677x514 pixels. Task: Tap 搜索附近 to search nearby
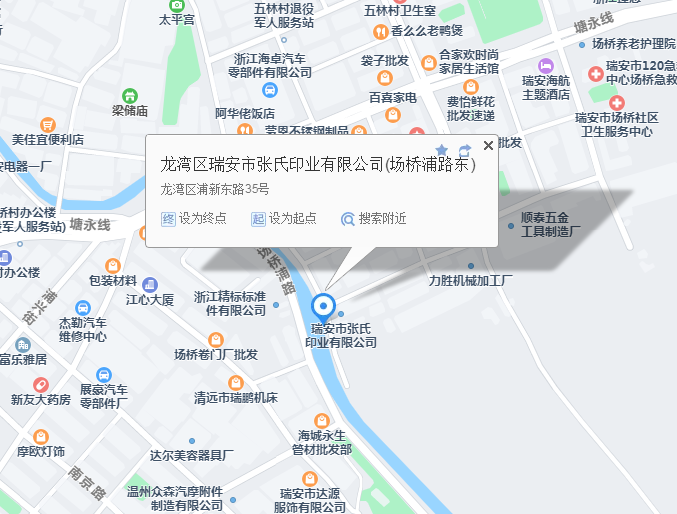[374, 219]
